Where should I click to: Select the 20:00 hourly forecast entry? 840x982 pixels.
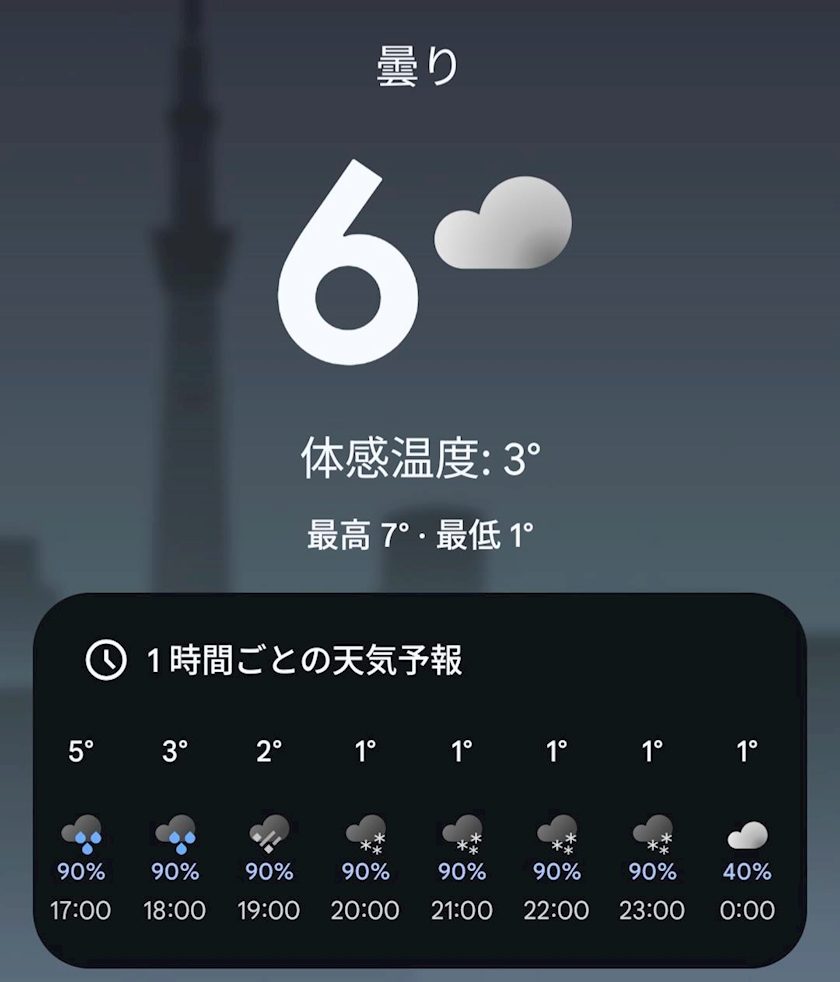tap(365, 830)
